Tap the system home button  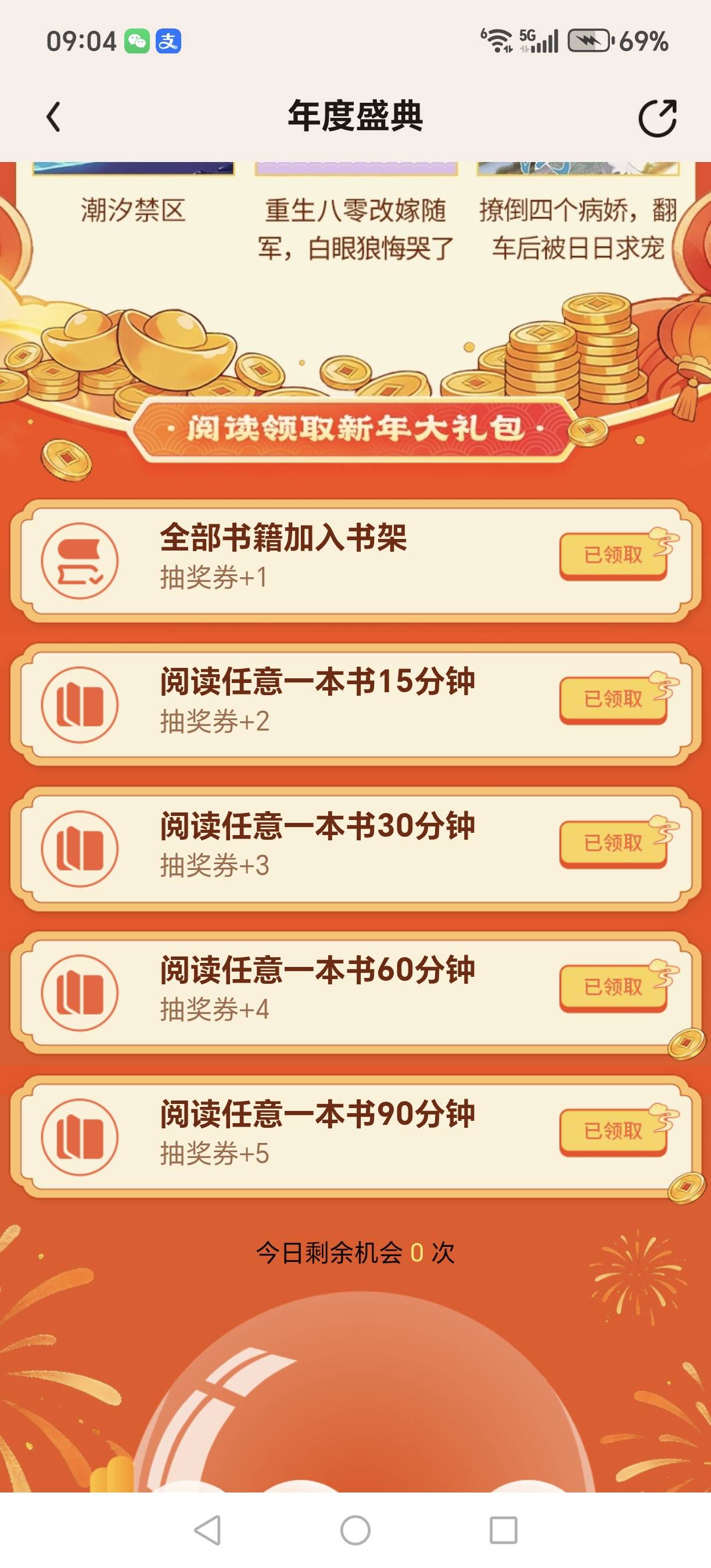[355, 1530]
